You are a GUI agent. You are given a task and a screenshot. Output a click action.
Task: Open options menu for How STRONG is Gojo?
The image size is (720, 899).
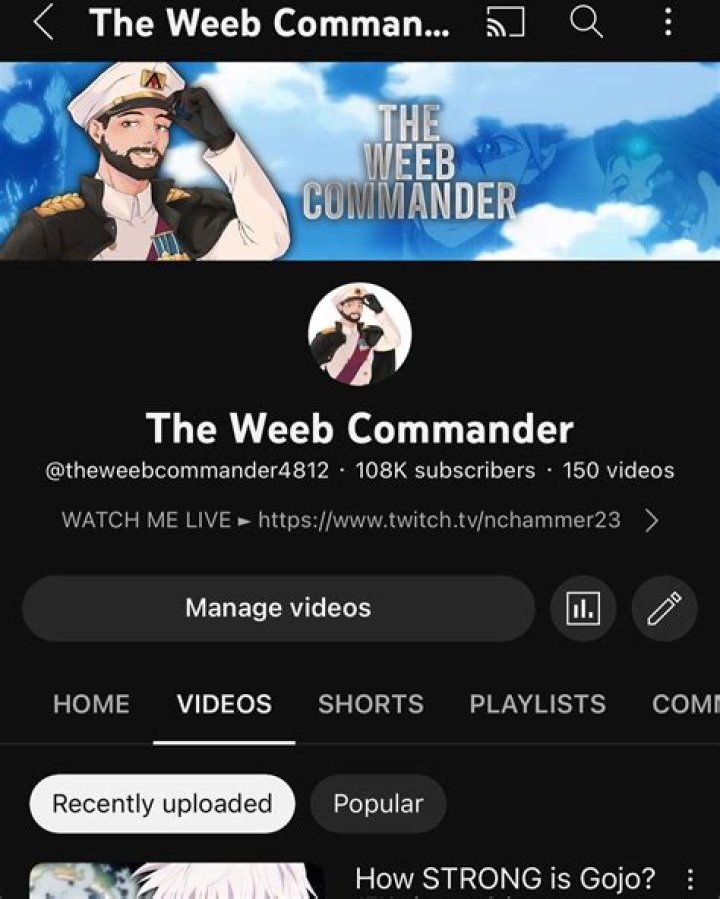click(x=689, y=880)
